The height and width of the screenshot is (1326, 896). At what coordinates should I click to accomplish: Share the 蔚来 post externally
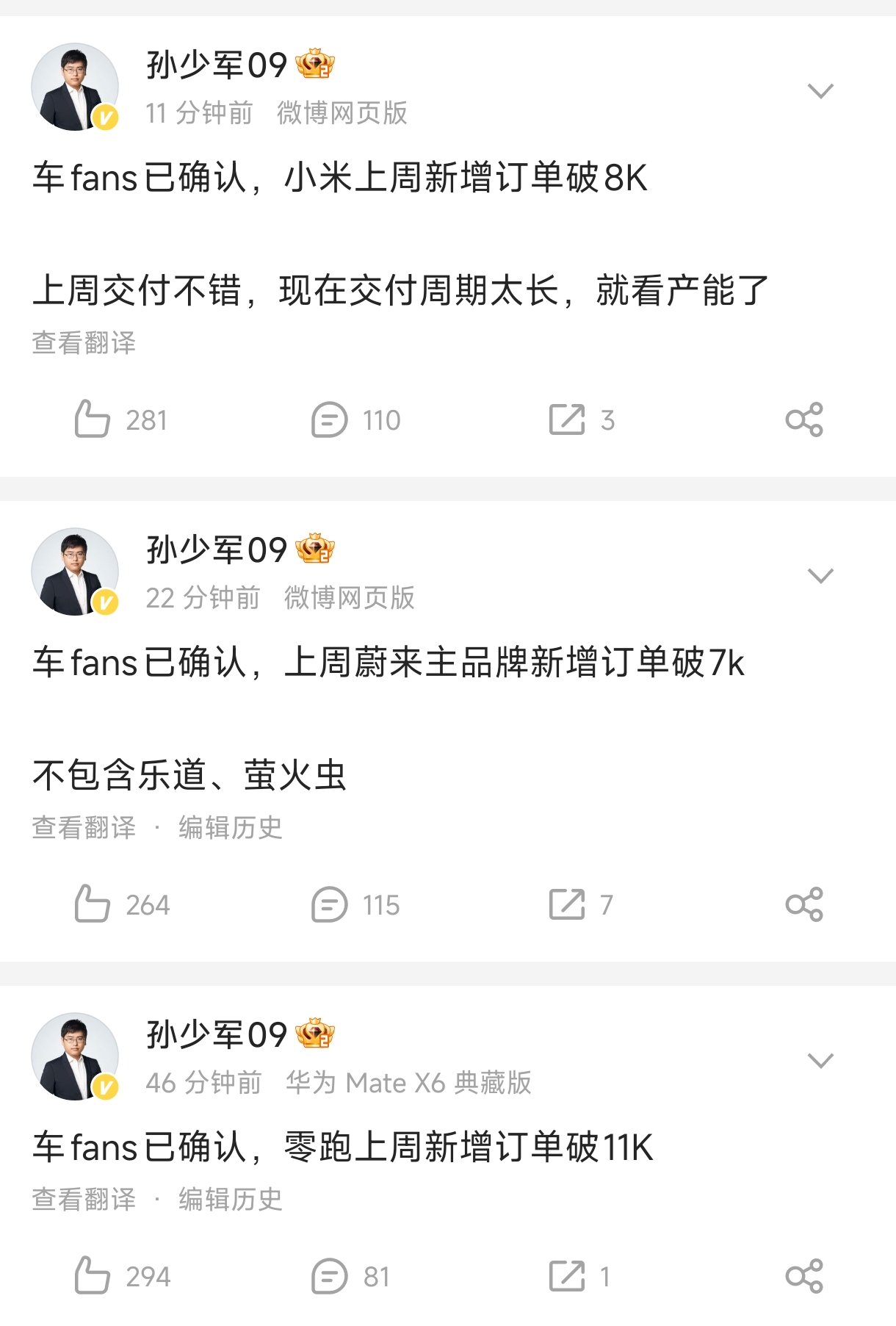click(x=804, y=904)
